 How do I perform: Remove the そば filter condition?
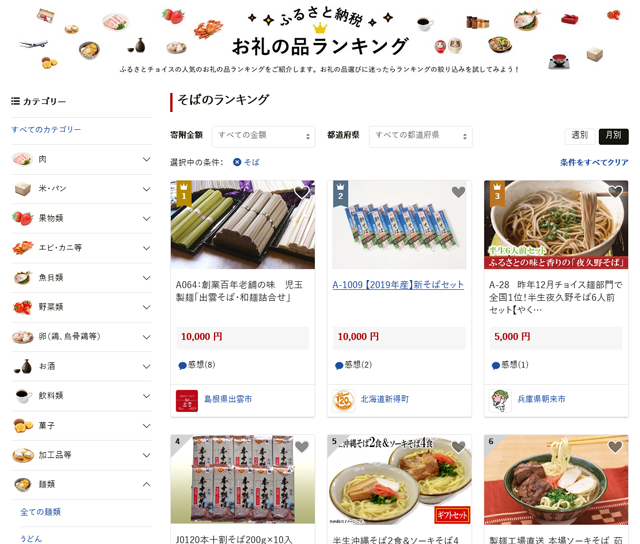coord(238,162)
